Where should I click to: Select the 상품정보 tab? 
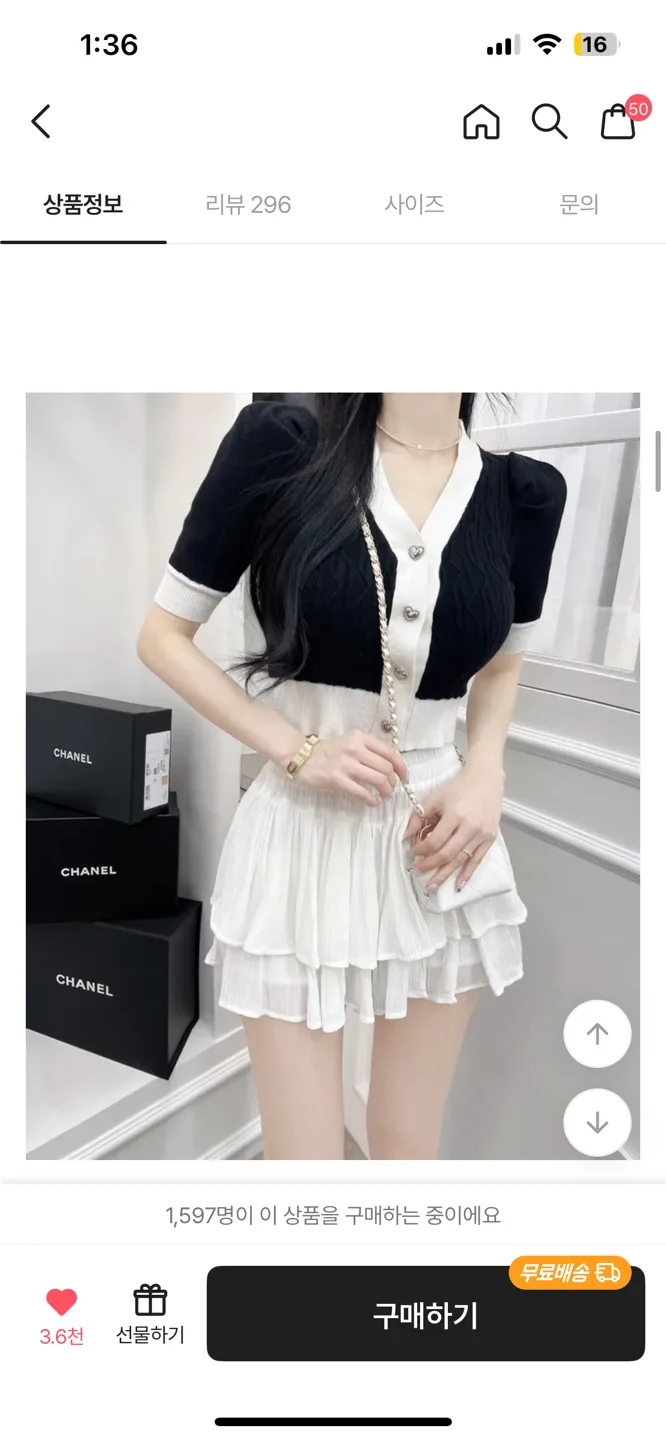click(x=83, y=205)
